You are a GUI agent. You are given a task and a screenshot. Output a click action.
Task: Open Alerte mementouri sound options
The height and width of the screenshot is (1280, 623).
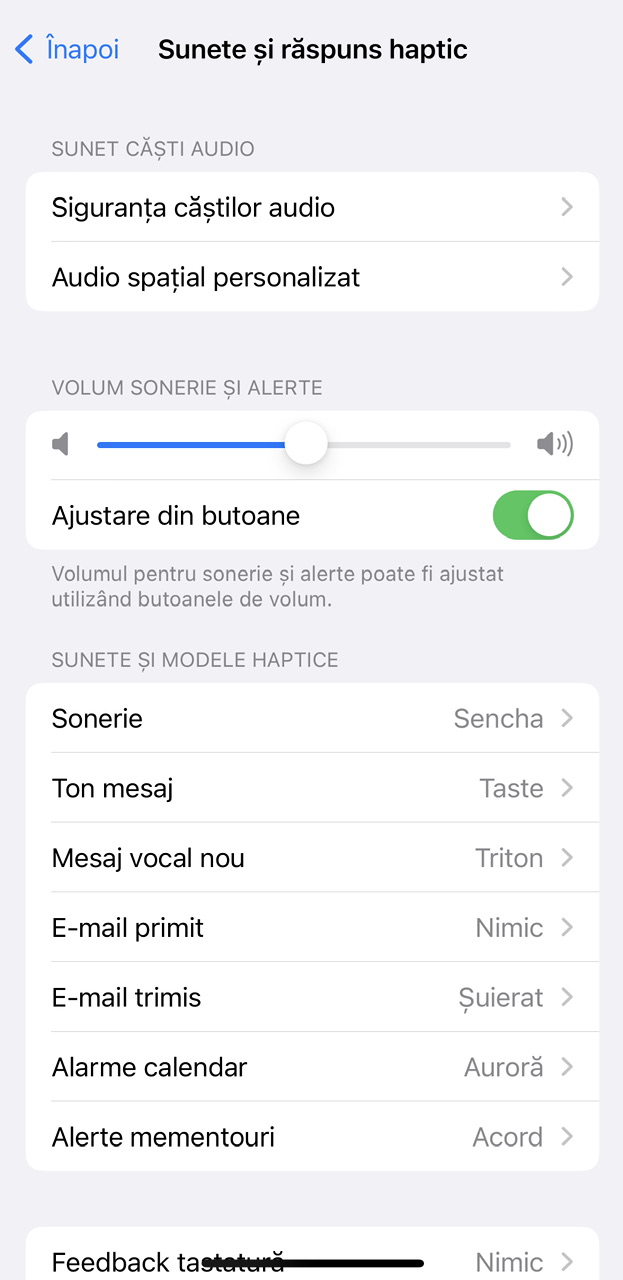coord(312,1137)
